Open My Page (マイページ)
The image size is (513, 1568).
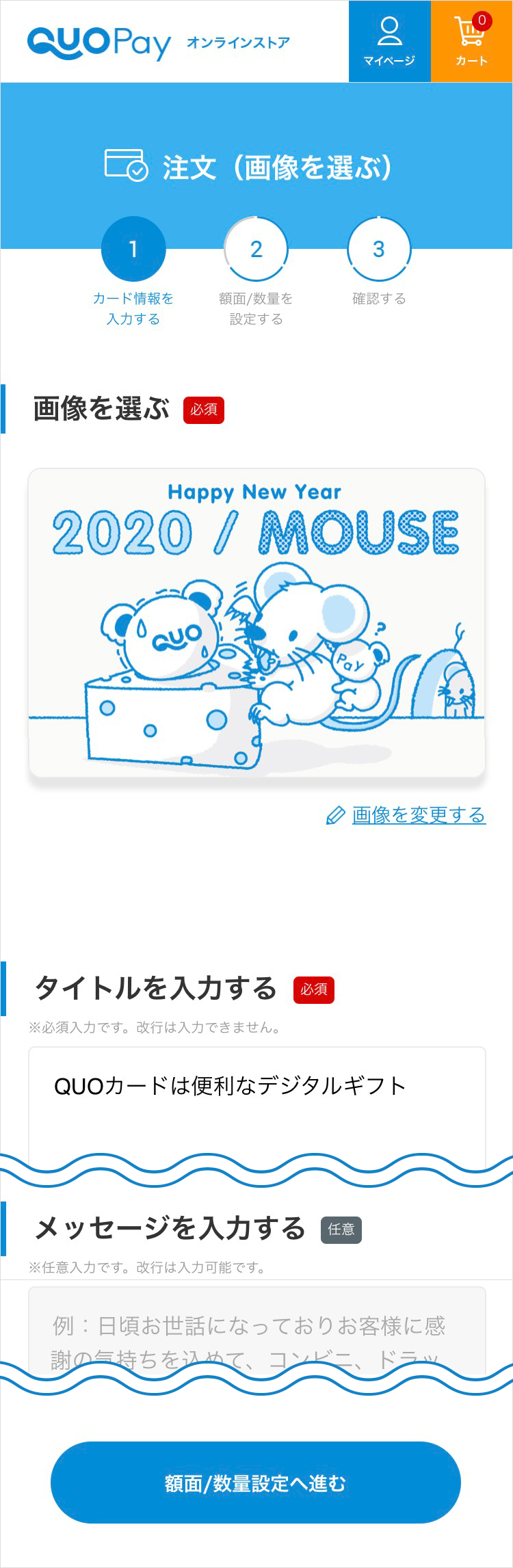389,42
